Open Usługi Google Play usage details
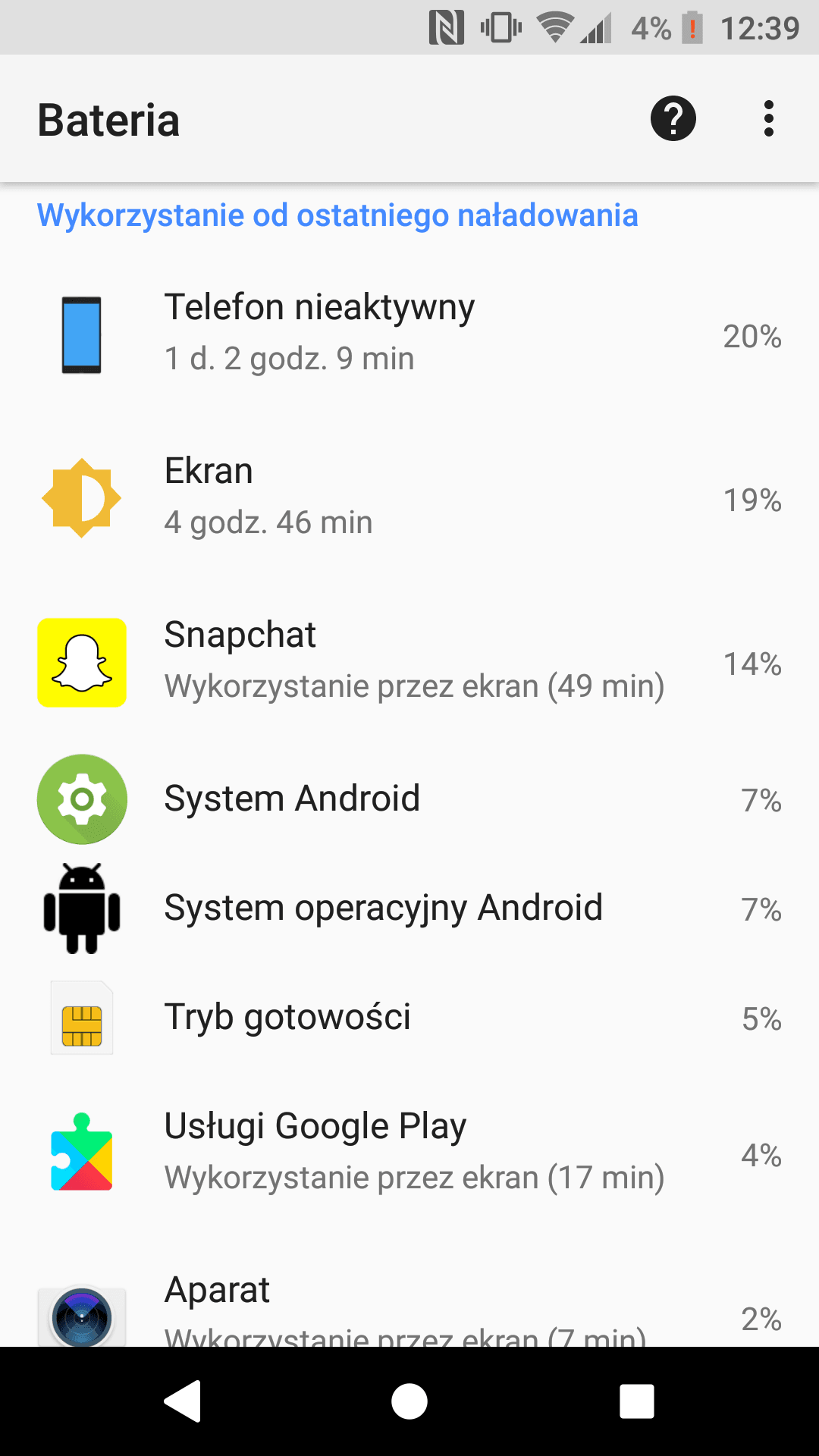This screenshot has width=819, height=1456. click(x=409, y=1154)
